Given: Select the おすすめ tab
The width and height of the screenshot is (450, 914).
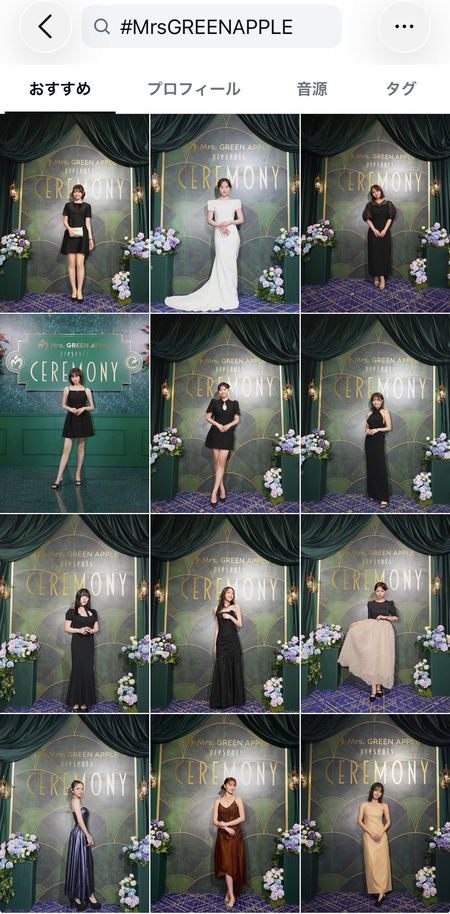Looking at the screenshot, I should point(60,89).
